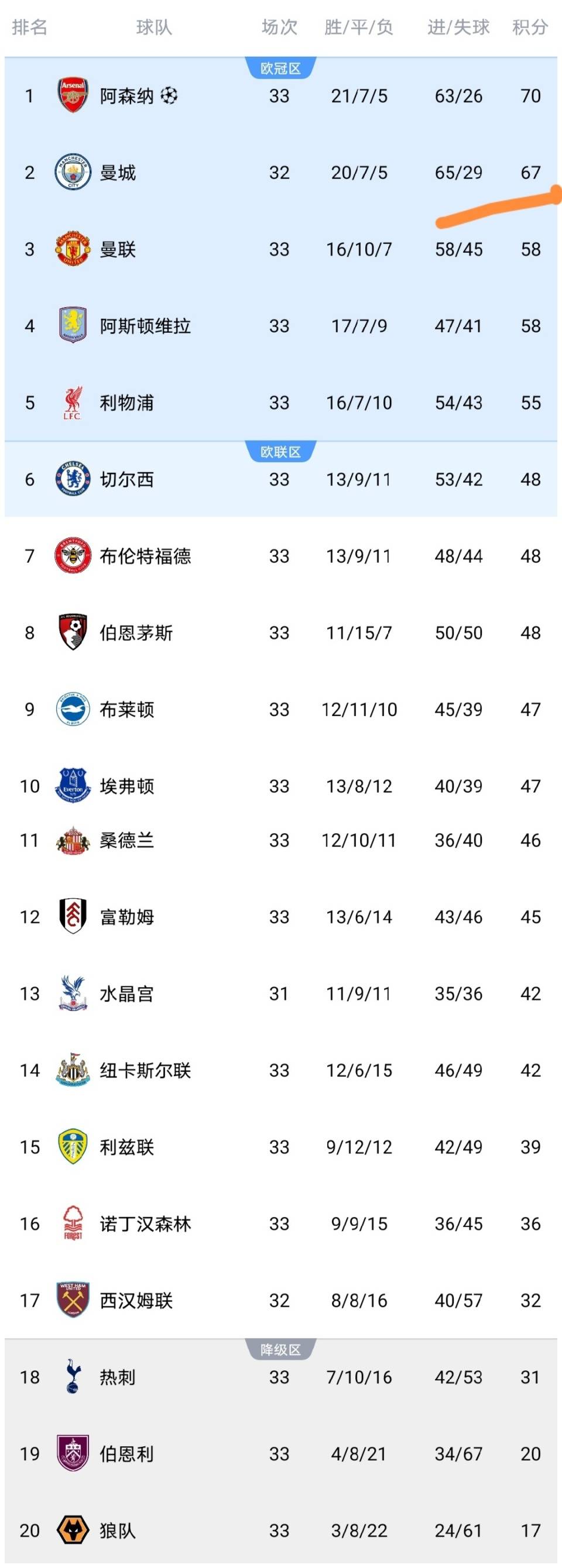This screenshot has height=1568, width=562.
Task: Select the Manchester United crest icon
Action: click(x=72, y=249)
